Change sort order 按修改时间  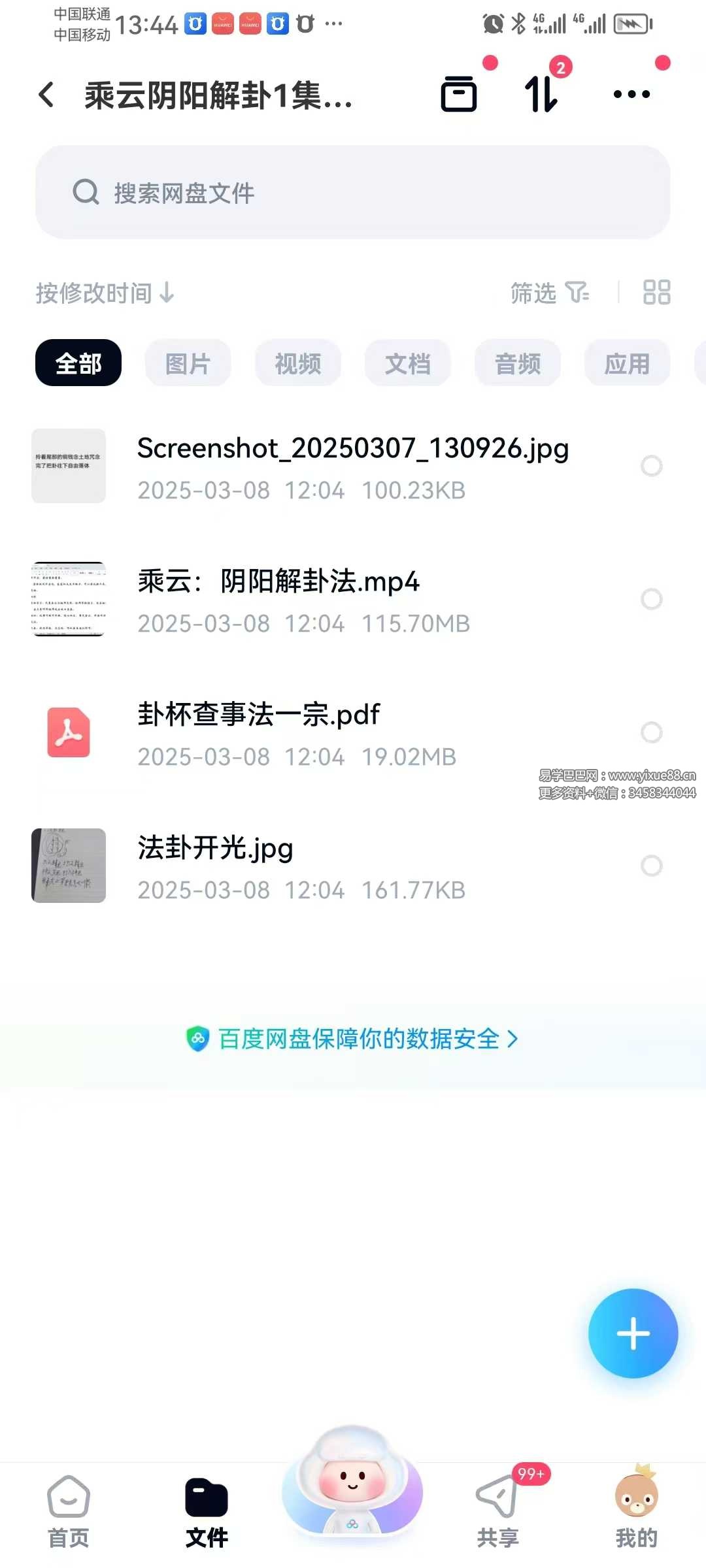click(x=105, y=293)
